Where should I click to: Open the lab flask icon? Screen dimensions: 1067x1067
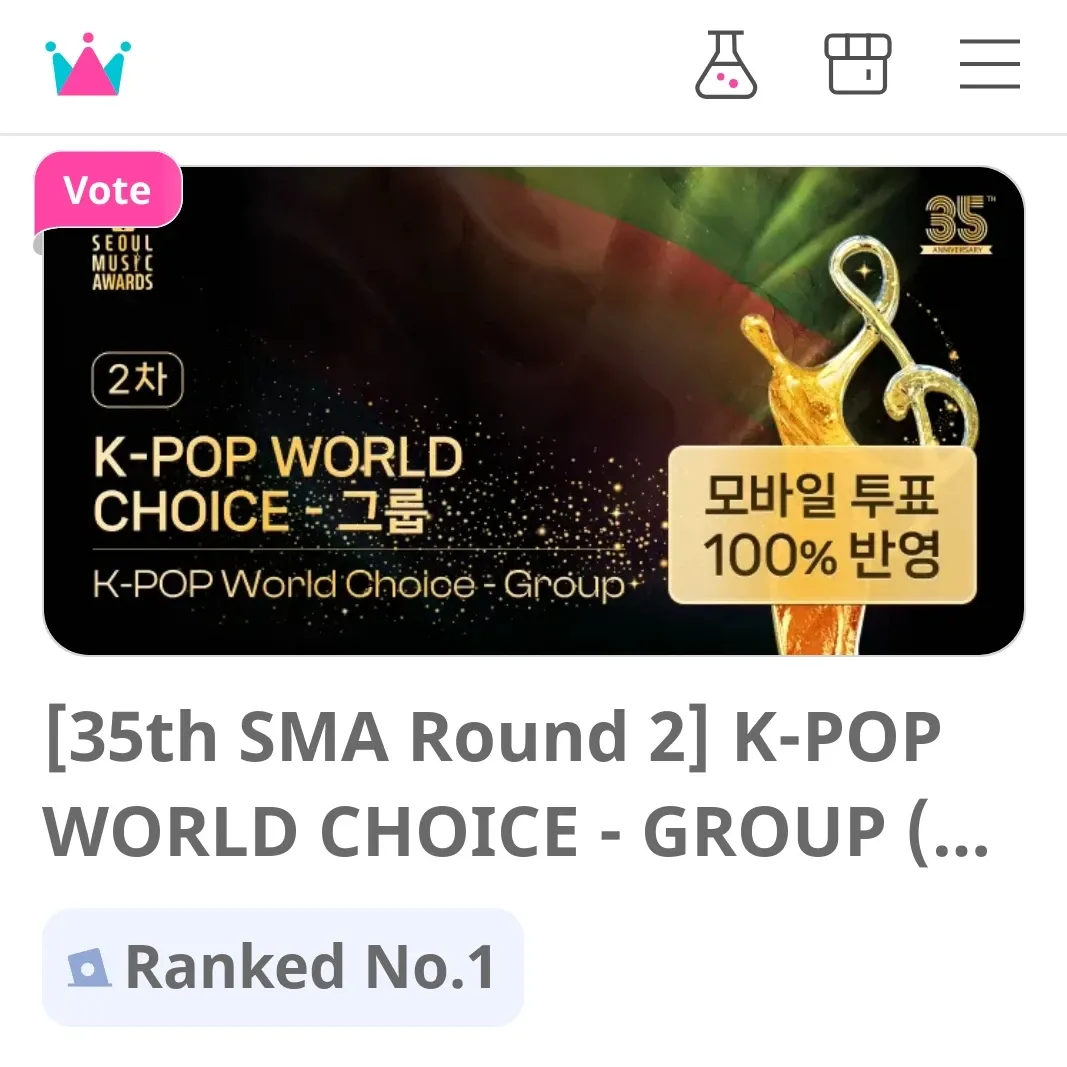coord(726,65)
